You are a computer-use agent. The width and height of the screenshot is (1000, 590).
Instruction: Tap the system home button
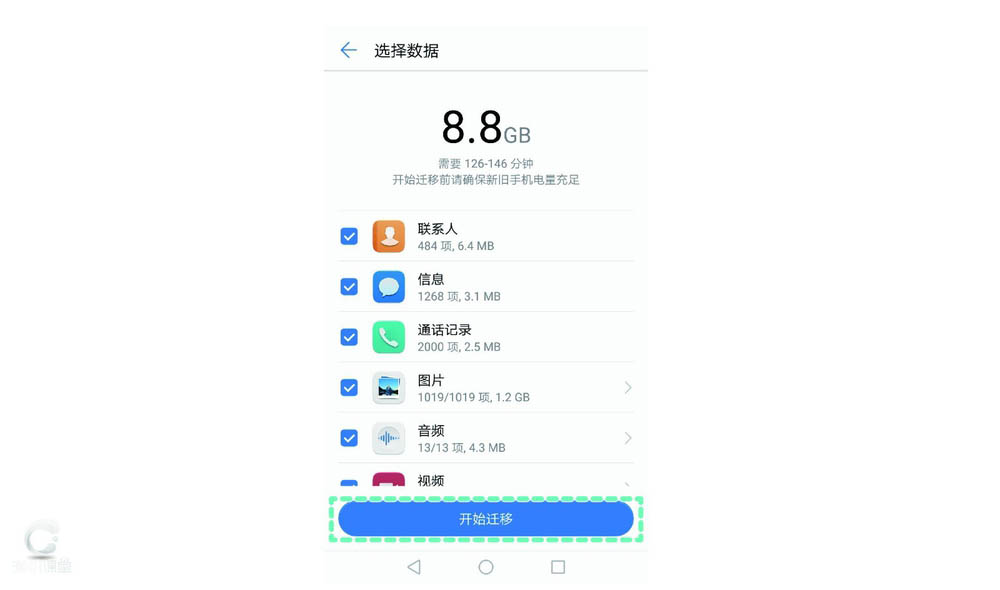(486, 567)
